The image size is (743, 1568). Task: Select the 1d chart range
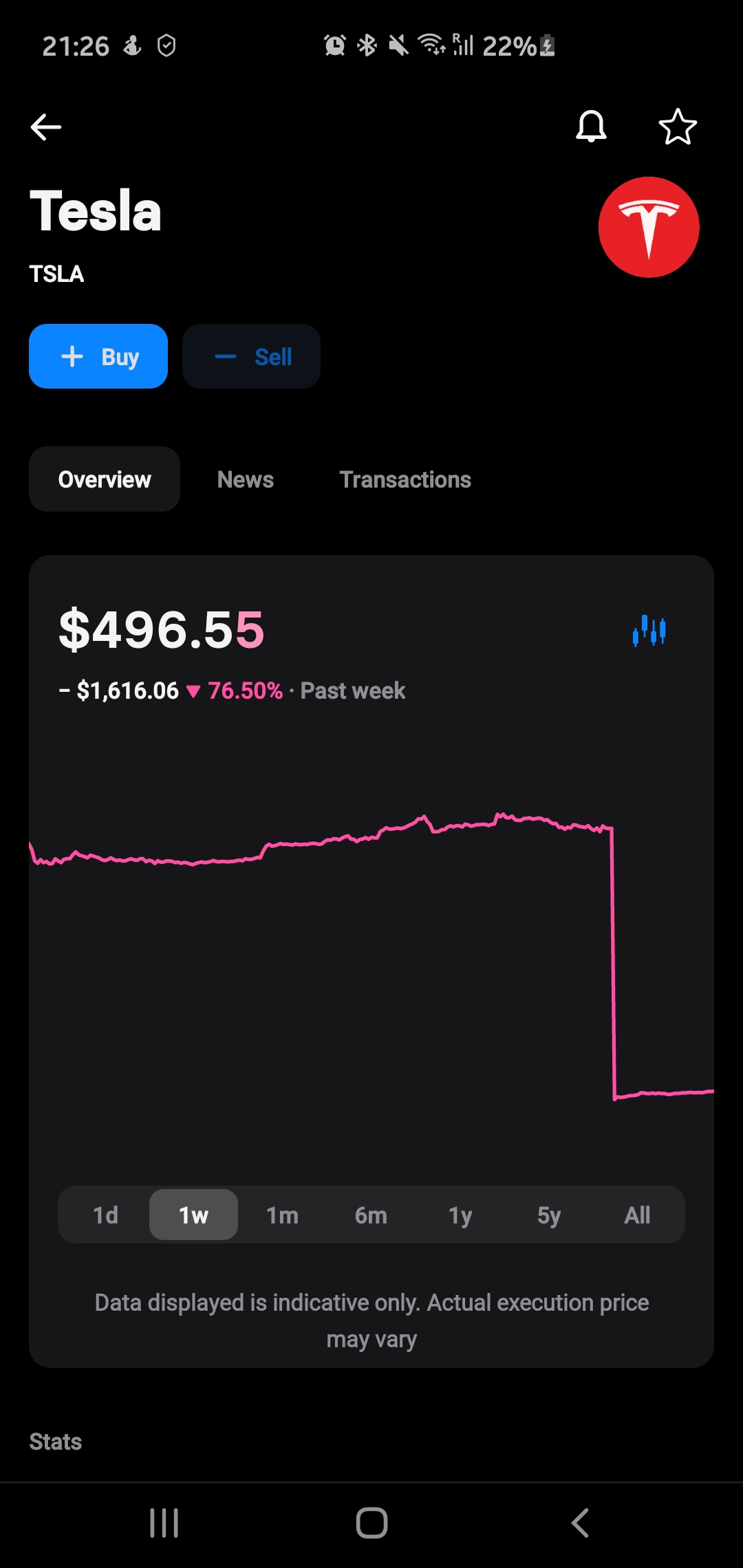[106, 1215]
